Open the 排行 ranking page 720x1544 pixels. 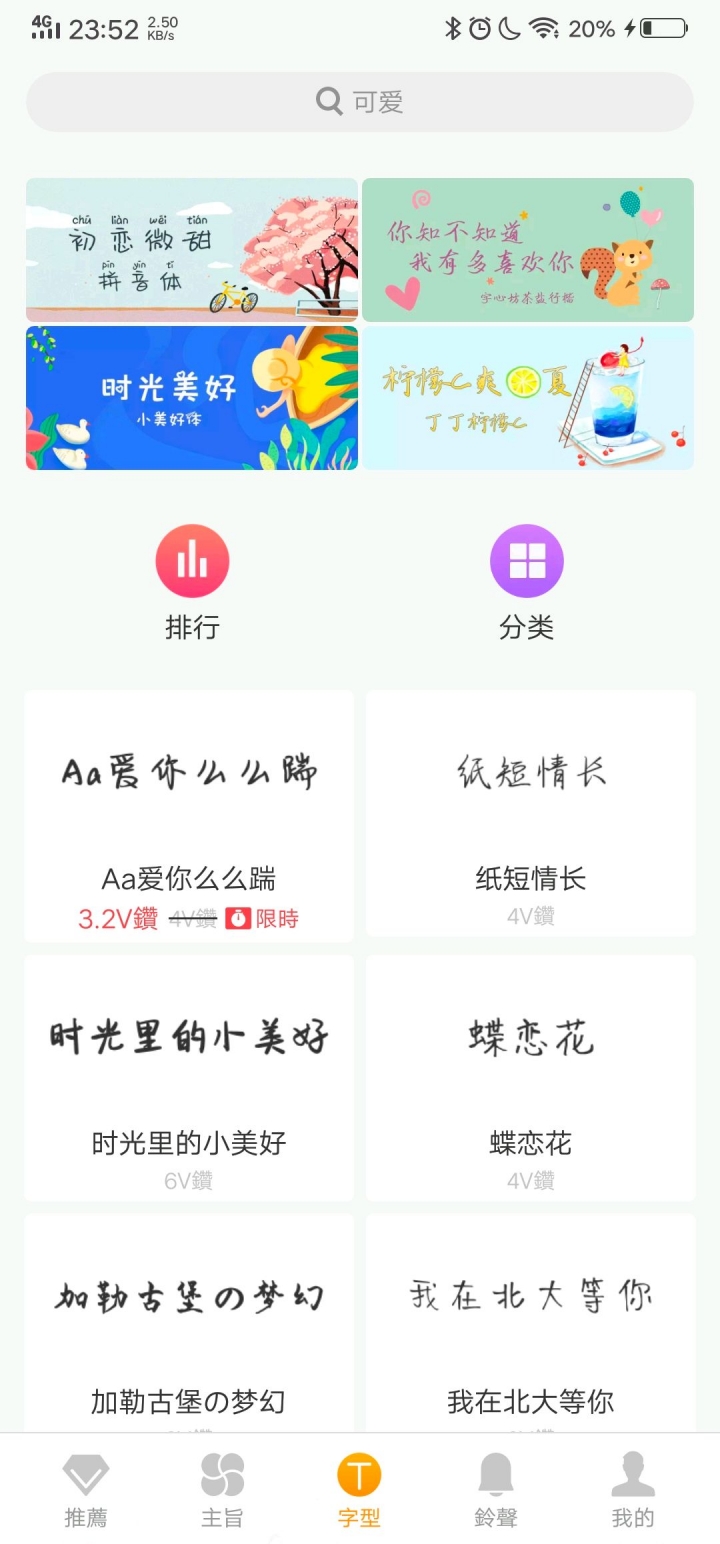click(192, 582)
